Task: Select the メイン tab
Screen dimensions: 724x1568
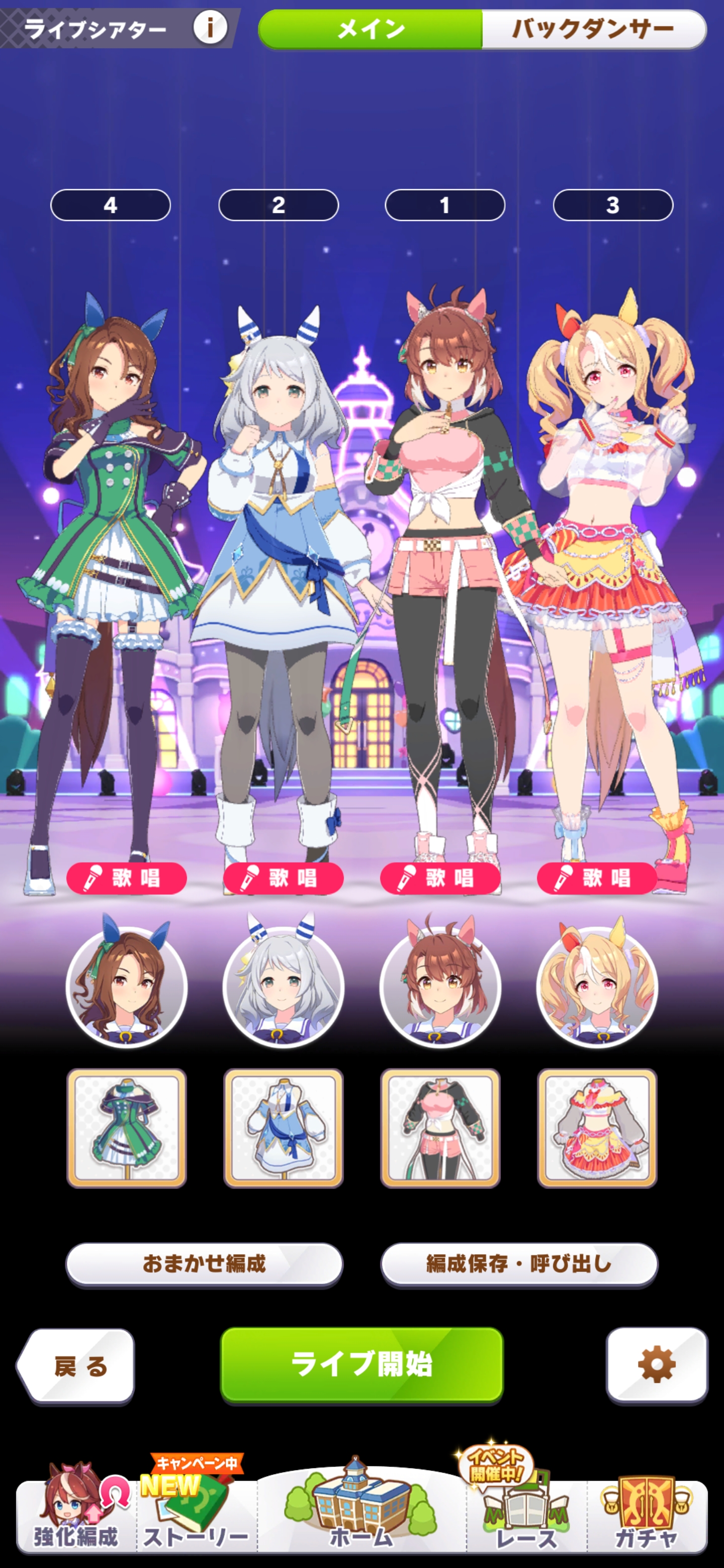Action: 371,29
